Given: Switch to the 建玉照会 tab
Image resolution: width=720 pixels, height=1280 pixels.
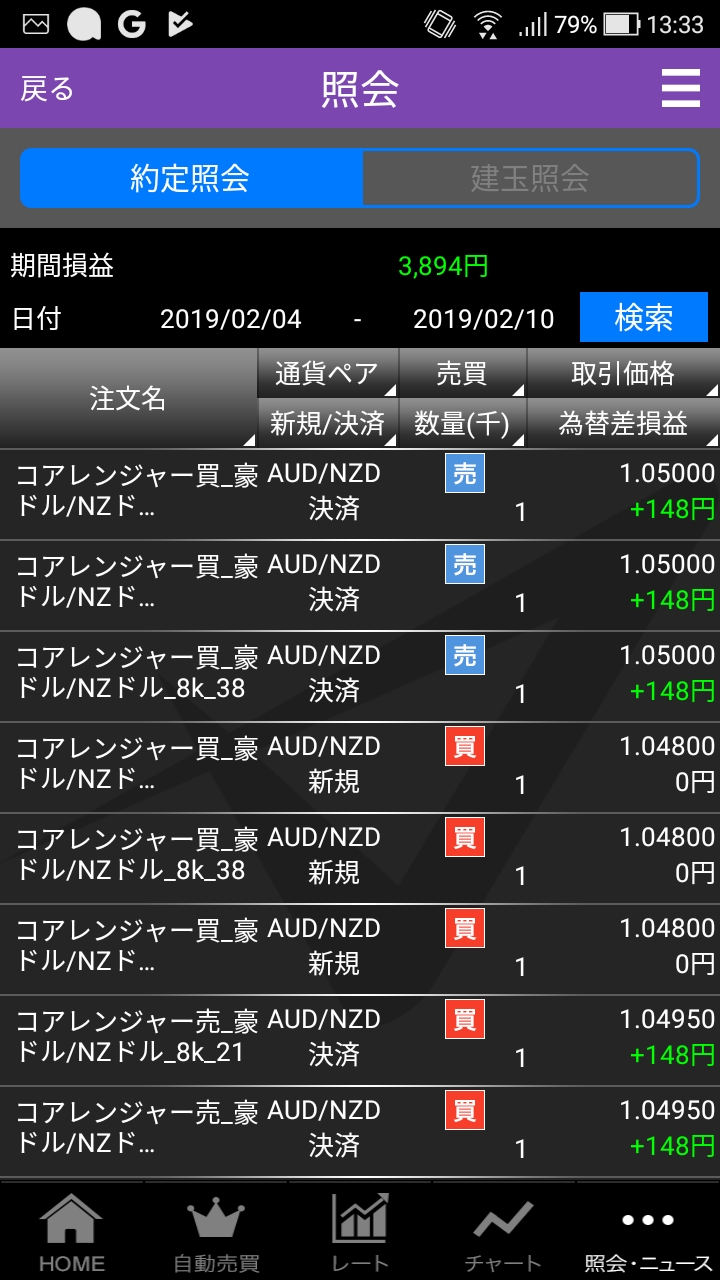Looking at the screenshot, I should click(x=530, y=179).
